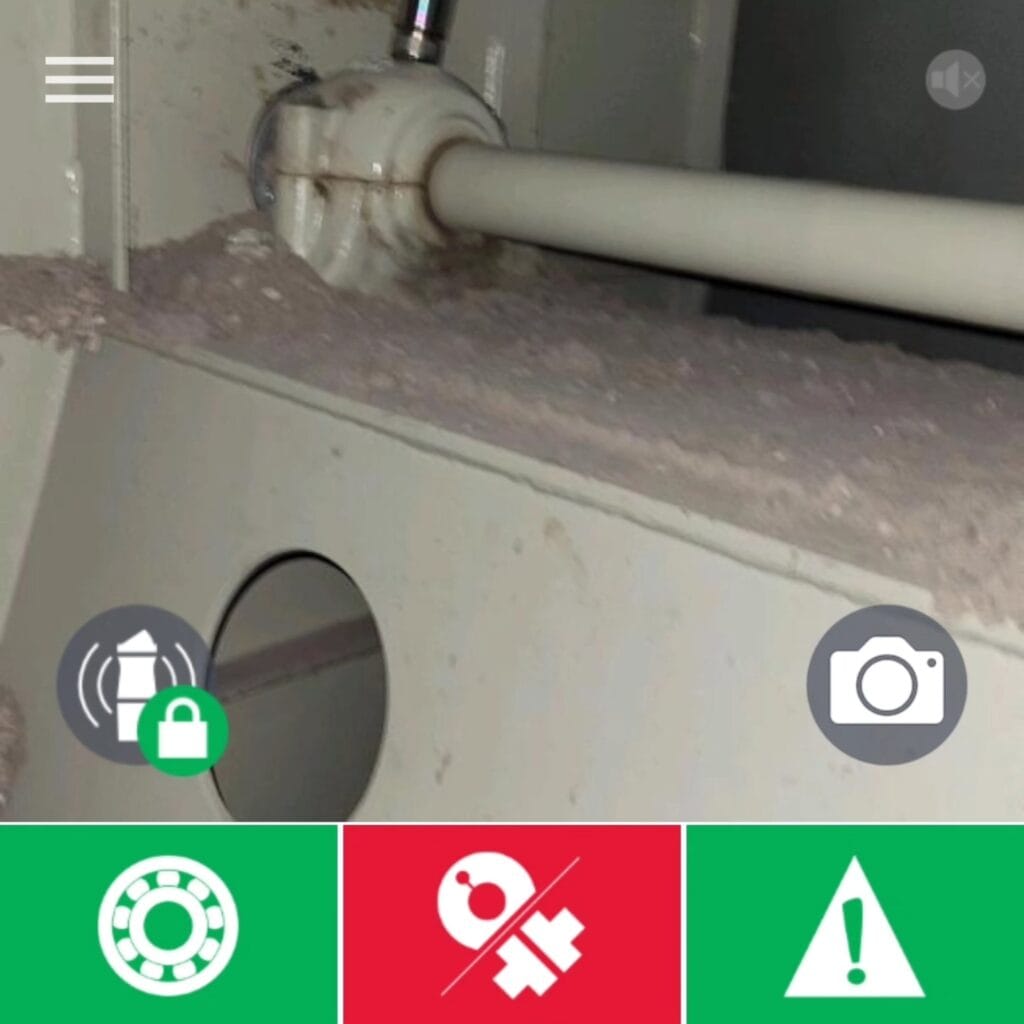1024x1024 pixels.
Task: Toggle the muted sound icon
Action: pos(955,80)
